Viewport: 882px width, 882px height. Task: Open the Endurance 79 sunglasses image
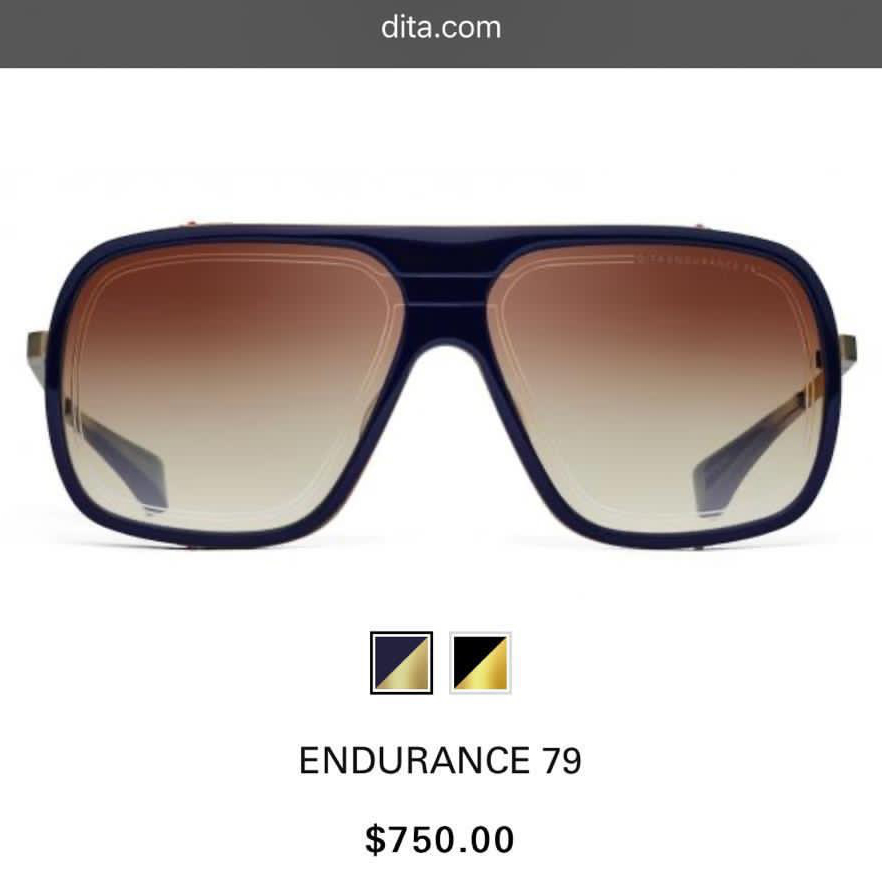pyautogui.click(x=441, y=385)
